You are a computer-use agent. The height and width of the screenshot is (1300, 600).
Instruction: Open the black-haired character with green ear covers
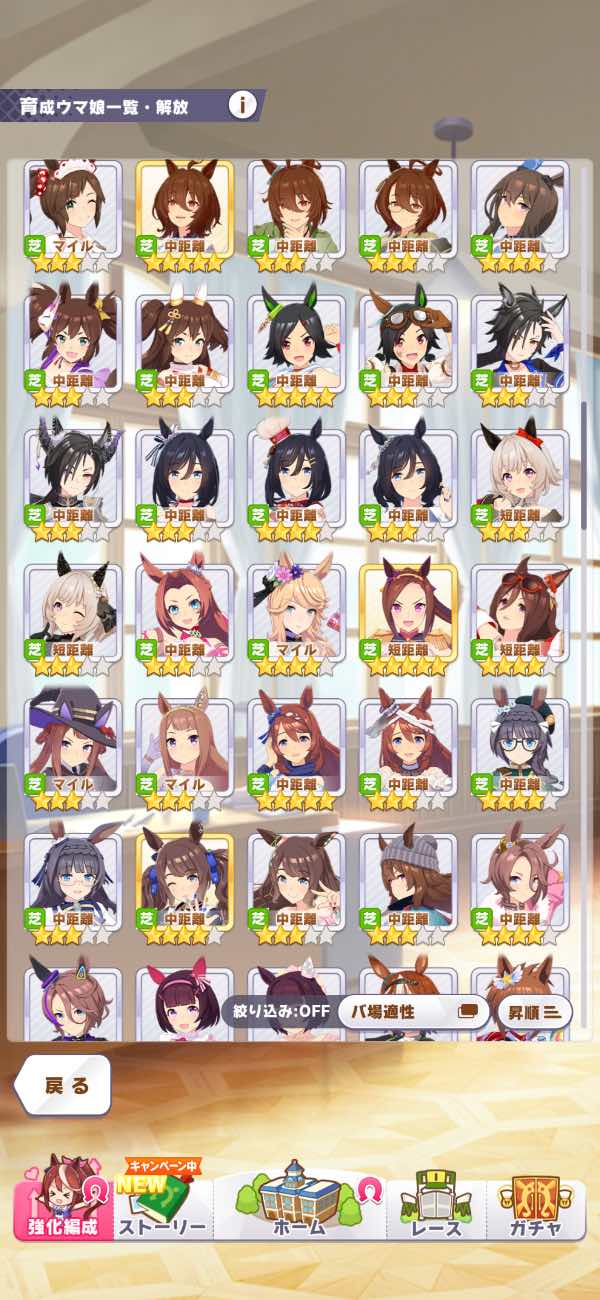pyautogui.click(x=296, y=350)
